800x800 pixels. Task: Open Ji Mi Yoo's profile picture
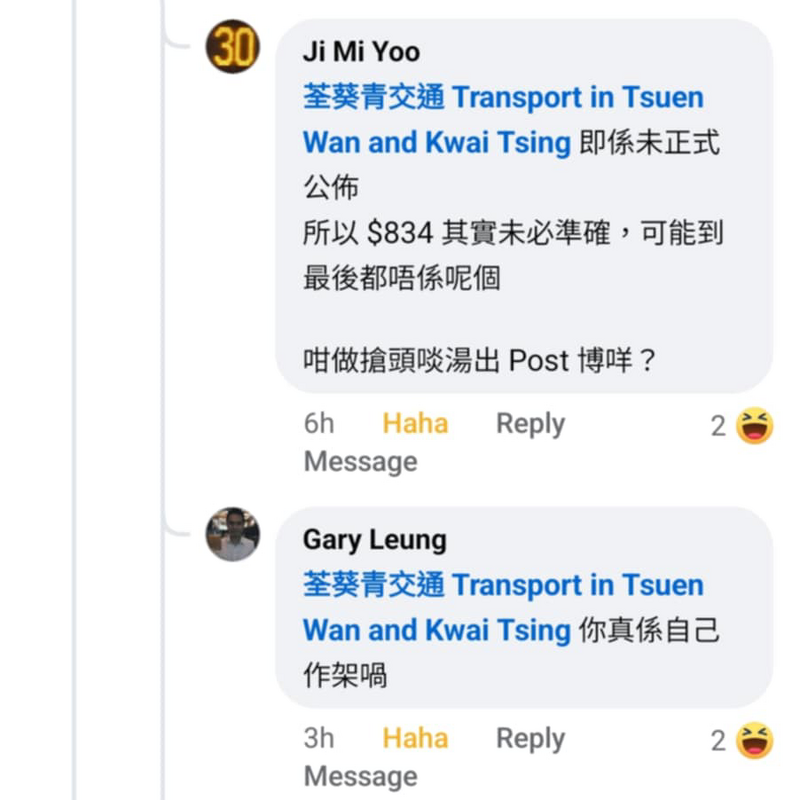tap(233, 47)
